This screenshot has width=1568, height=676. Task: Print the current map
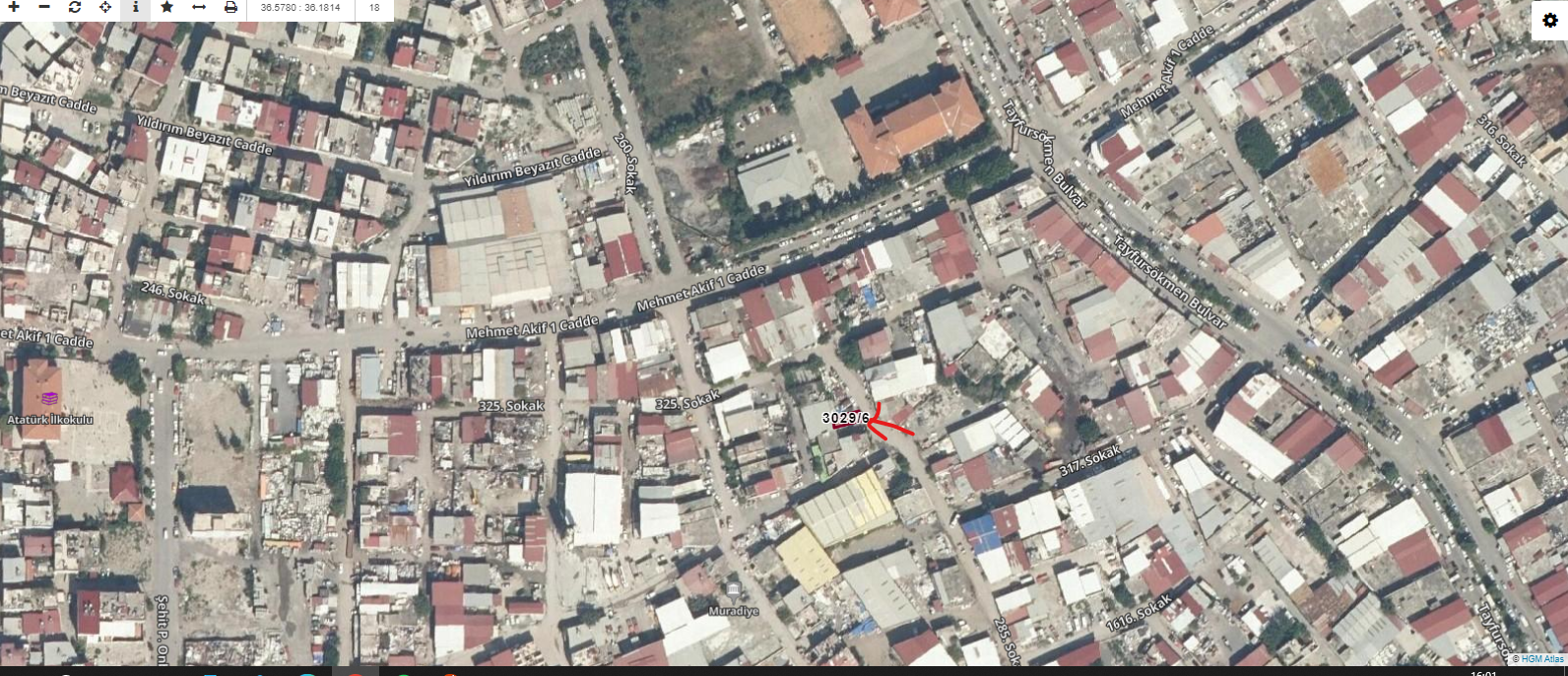pyautogui.click(x=229, y=7)
